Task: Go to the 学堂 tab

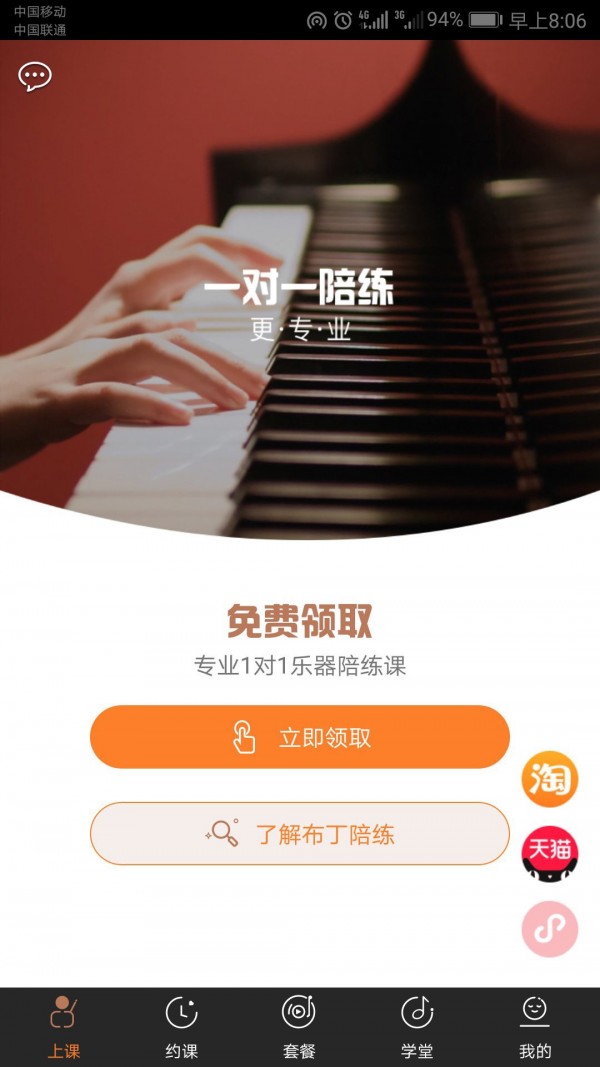Action: pyautogui.click(x=417, y=1026)
